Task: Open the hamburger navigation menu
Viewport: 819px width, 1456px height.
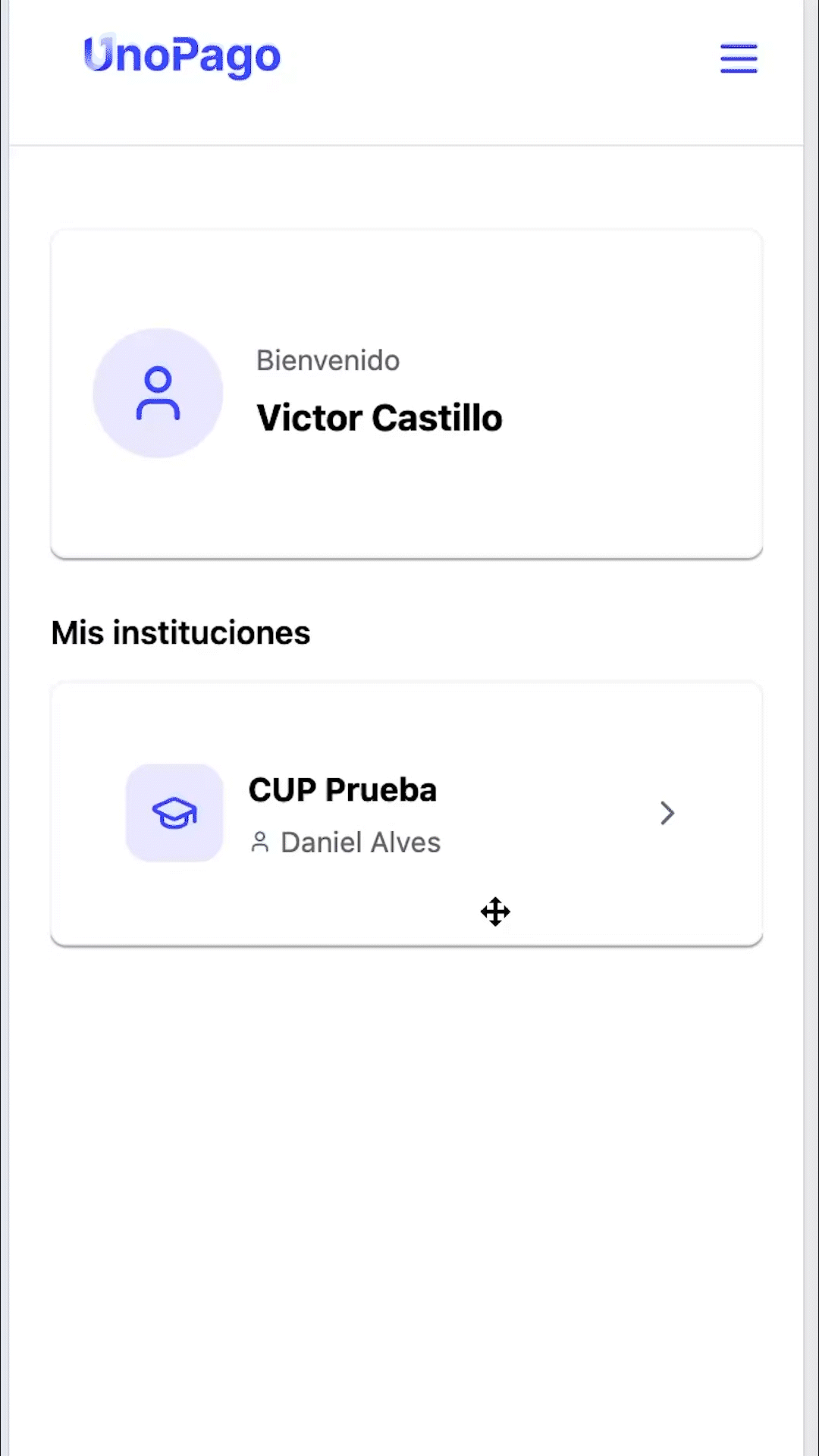Action: click(739, 59)
